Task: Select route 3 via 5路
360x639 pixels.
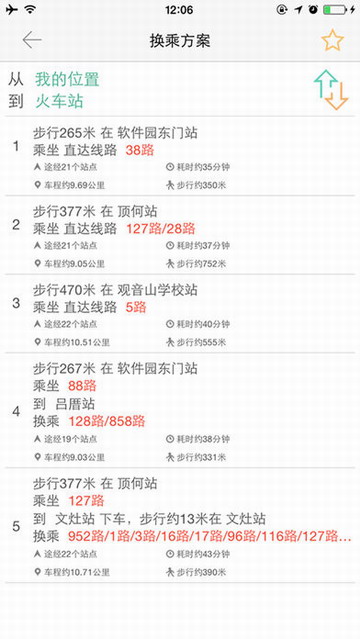Action: [180, 314]
